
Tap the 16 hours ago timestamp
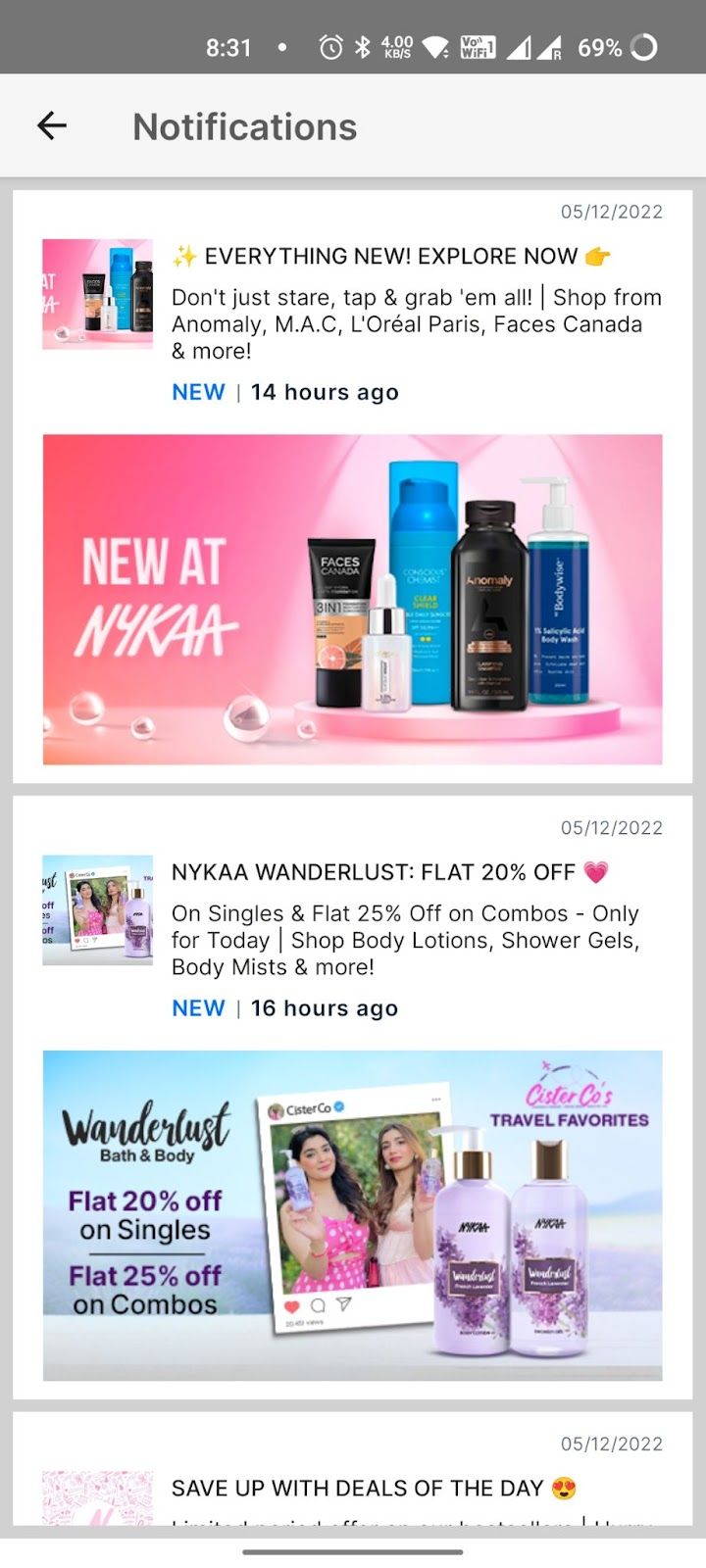coord(324,1007)
